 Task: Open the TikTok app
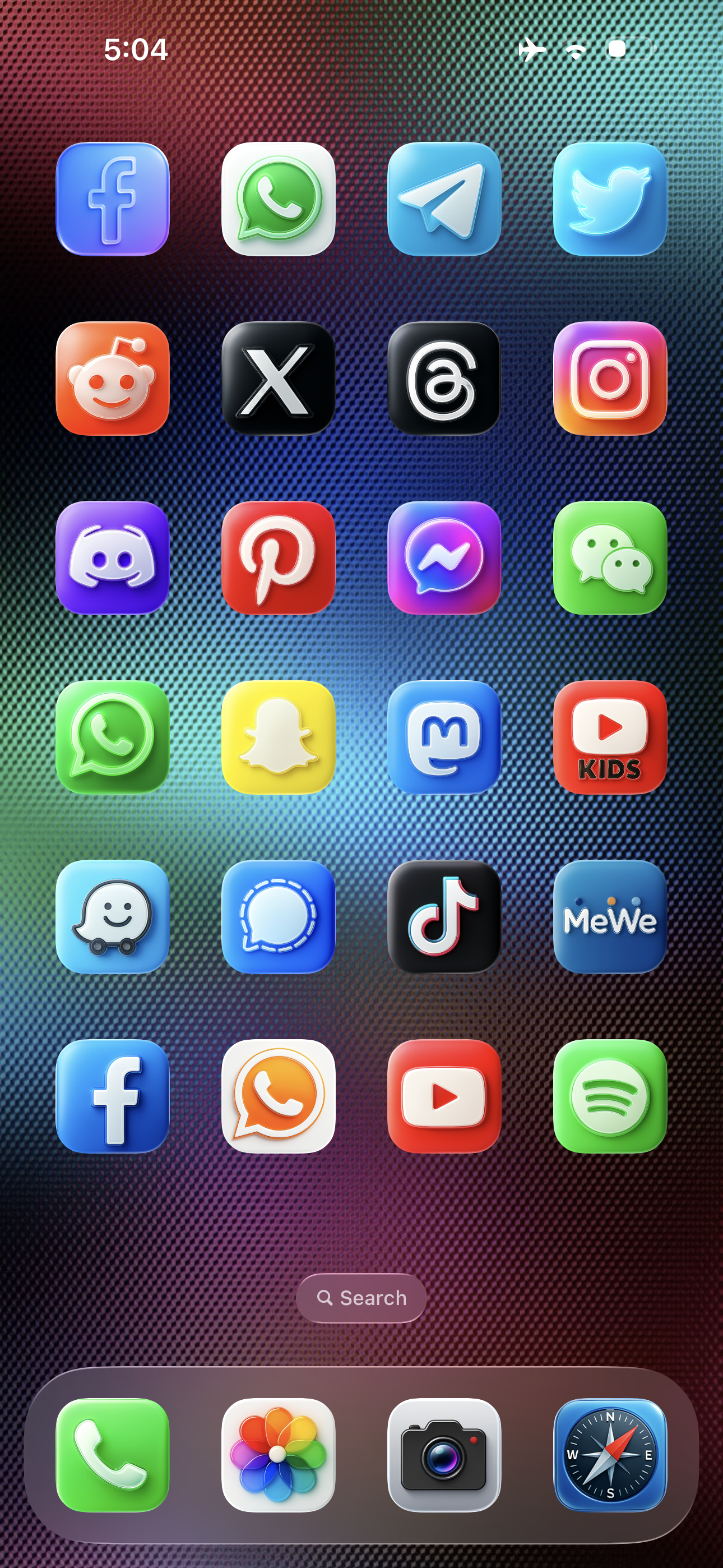(444, 916)
